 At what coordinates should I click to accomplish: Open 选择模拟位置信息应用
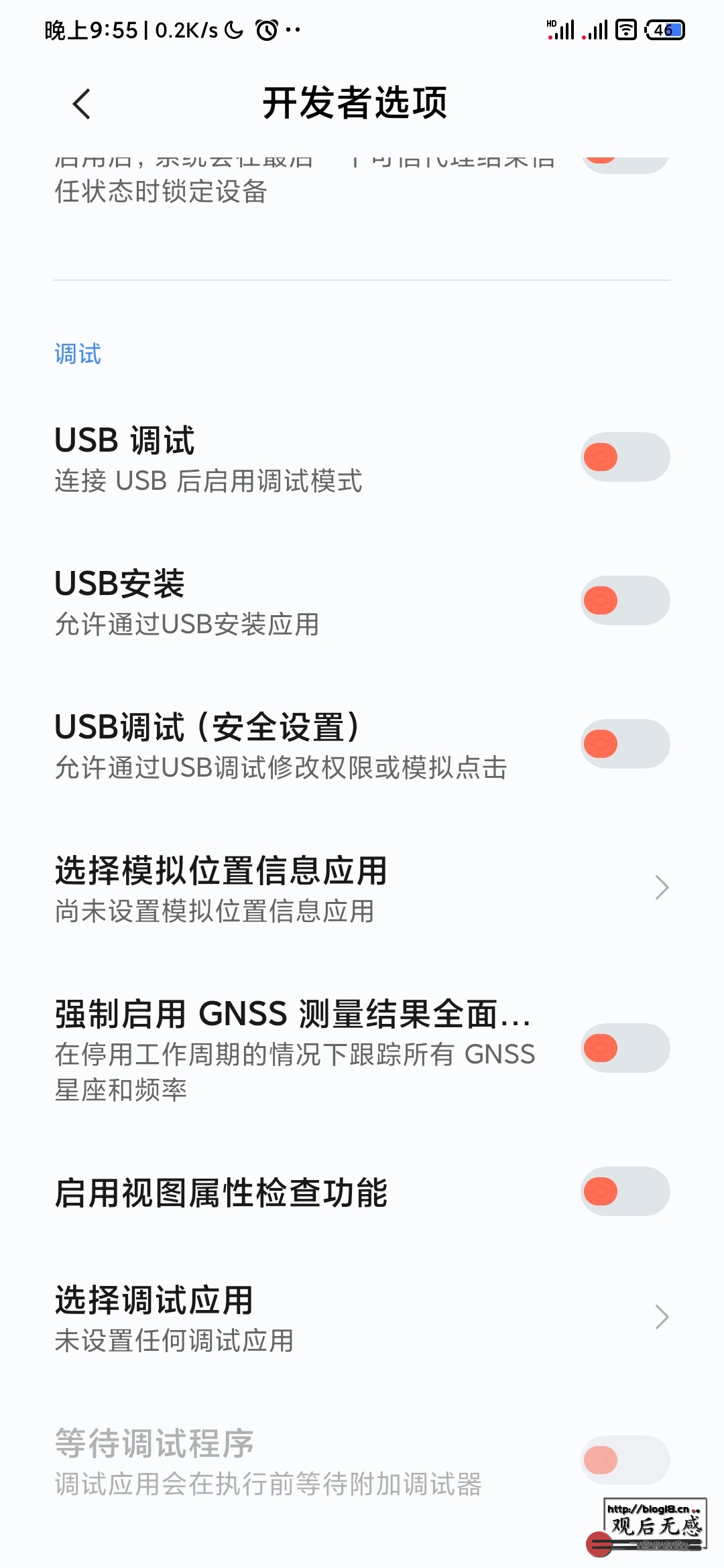(362, 888)
